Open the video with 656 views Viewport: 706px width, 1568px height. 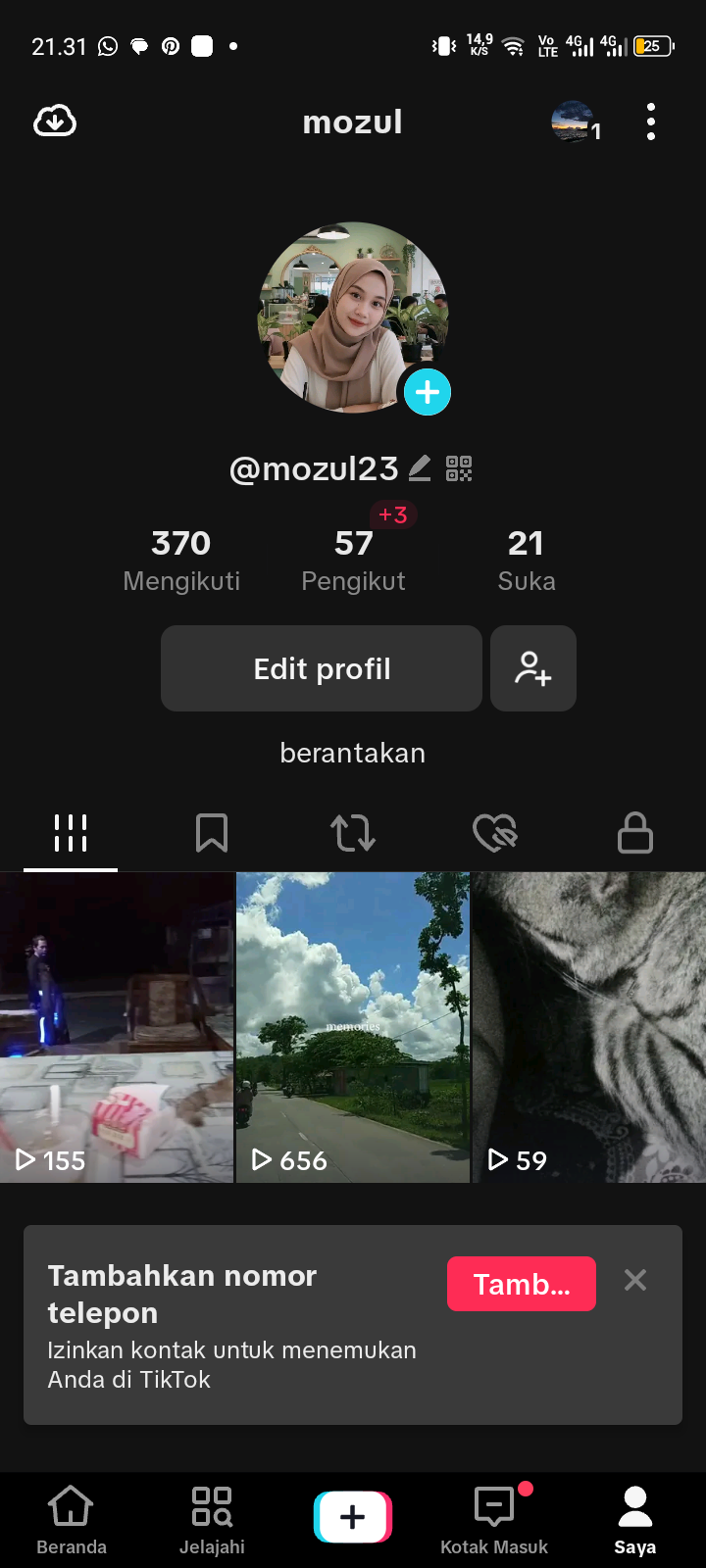coord(353,1027)
